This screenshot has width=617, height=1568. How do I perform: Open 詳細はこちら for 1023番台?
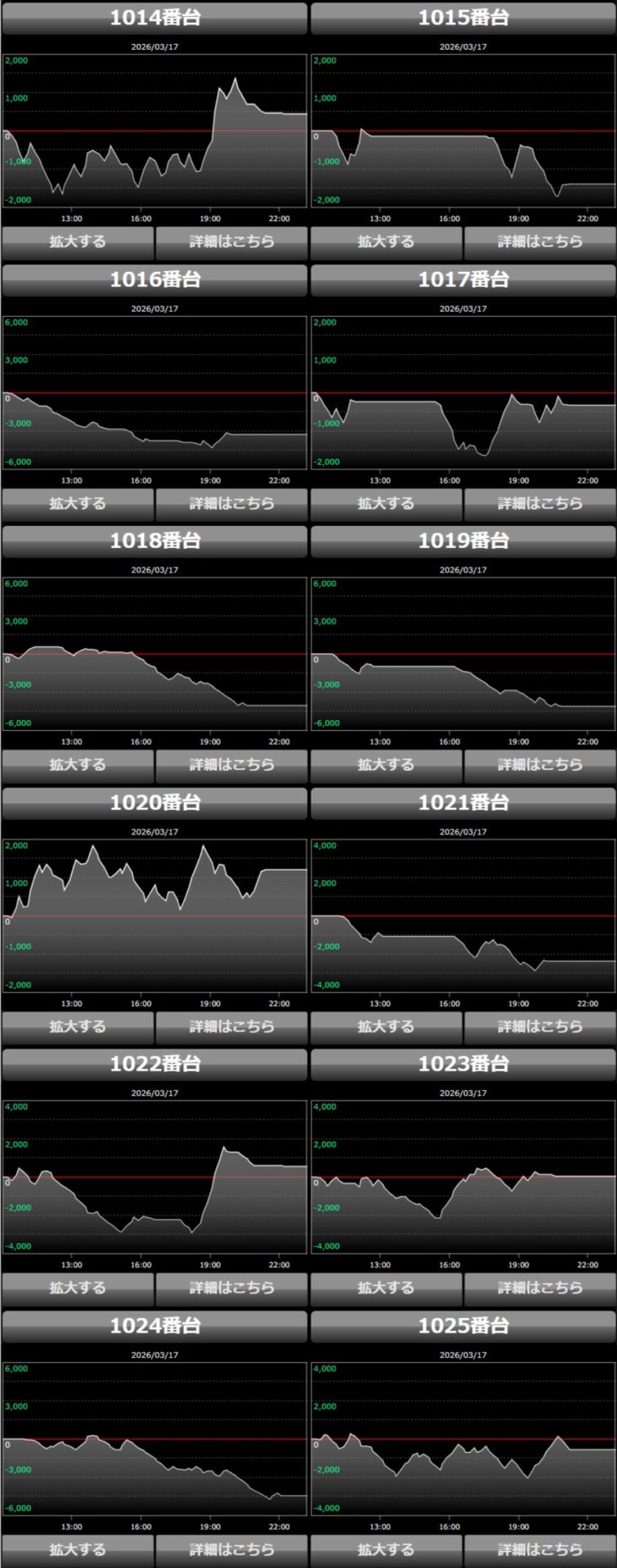pyautogui.click(x=539, y=1288)
